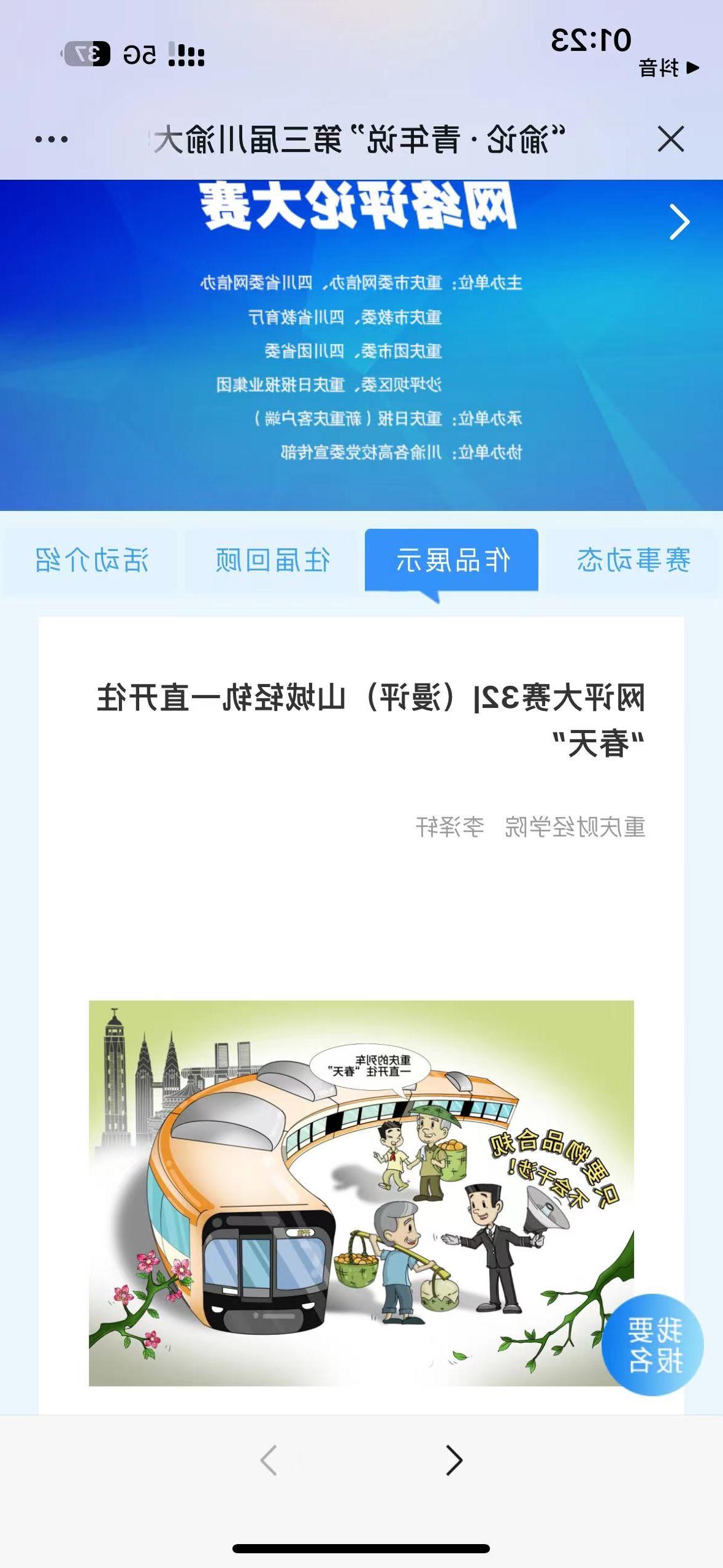This screenshot has height=1568, width=723.
Task: Switch to the 赛事动态 tab
Action: tap(633, 560)
